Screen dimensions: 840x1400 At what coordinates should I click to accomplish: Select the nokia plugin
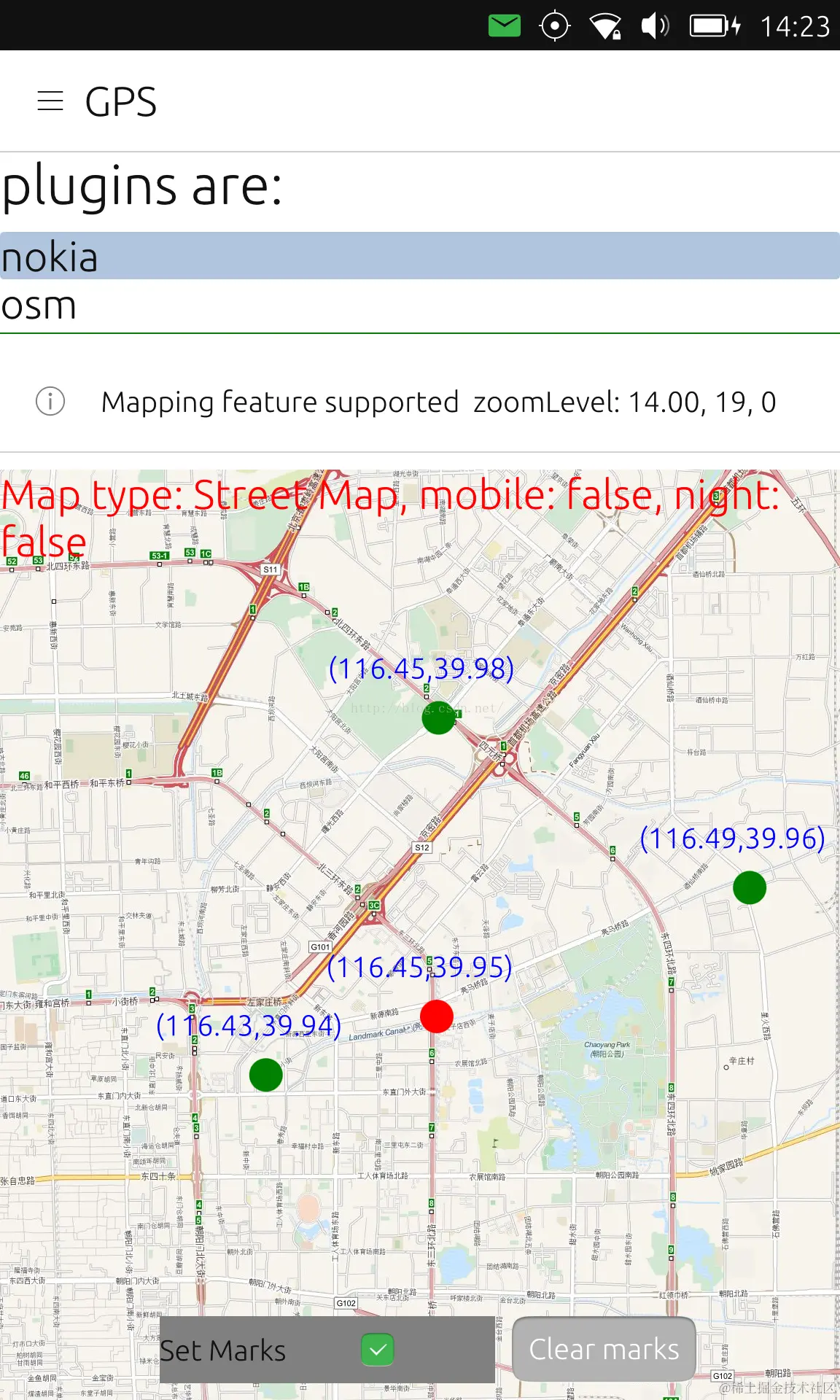(x=419, y=256)
